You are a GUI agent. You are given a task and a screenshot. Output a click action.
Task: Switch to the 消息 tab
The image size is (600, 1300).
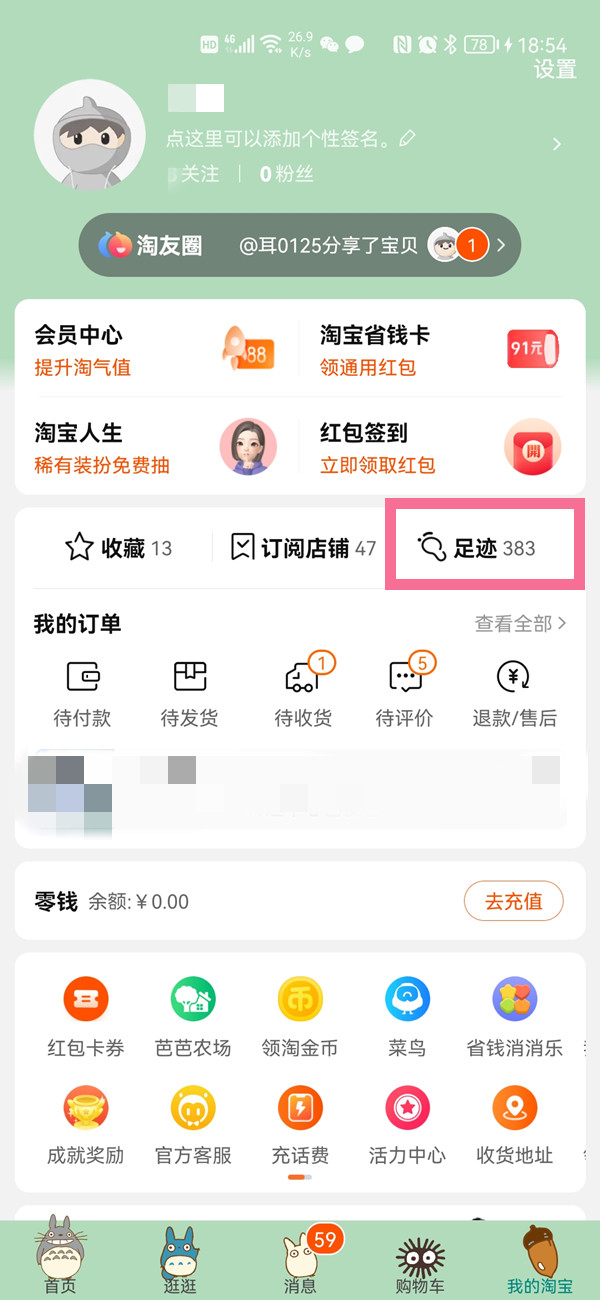(x=300, y=1260)
